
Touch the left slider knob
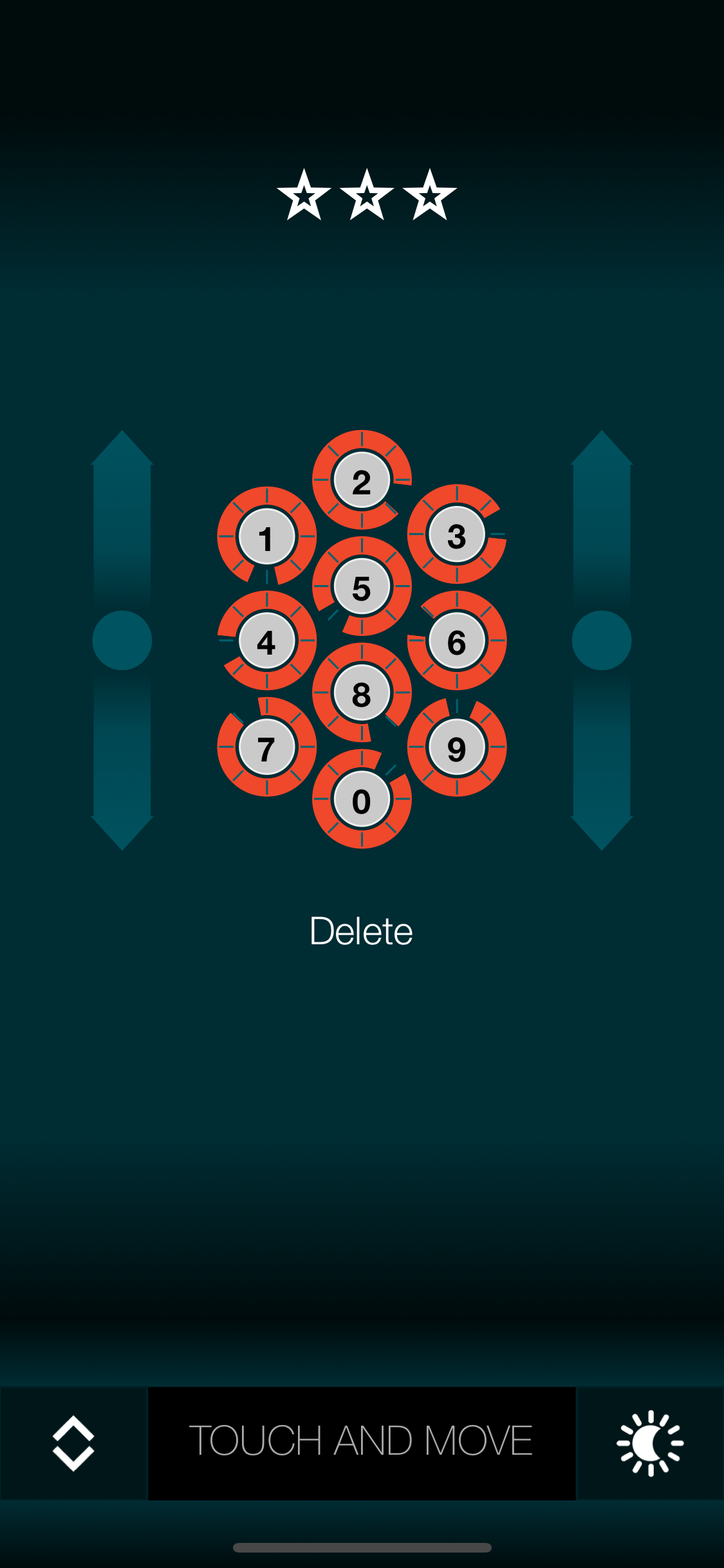click(122, 640)
